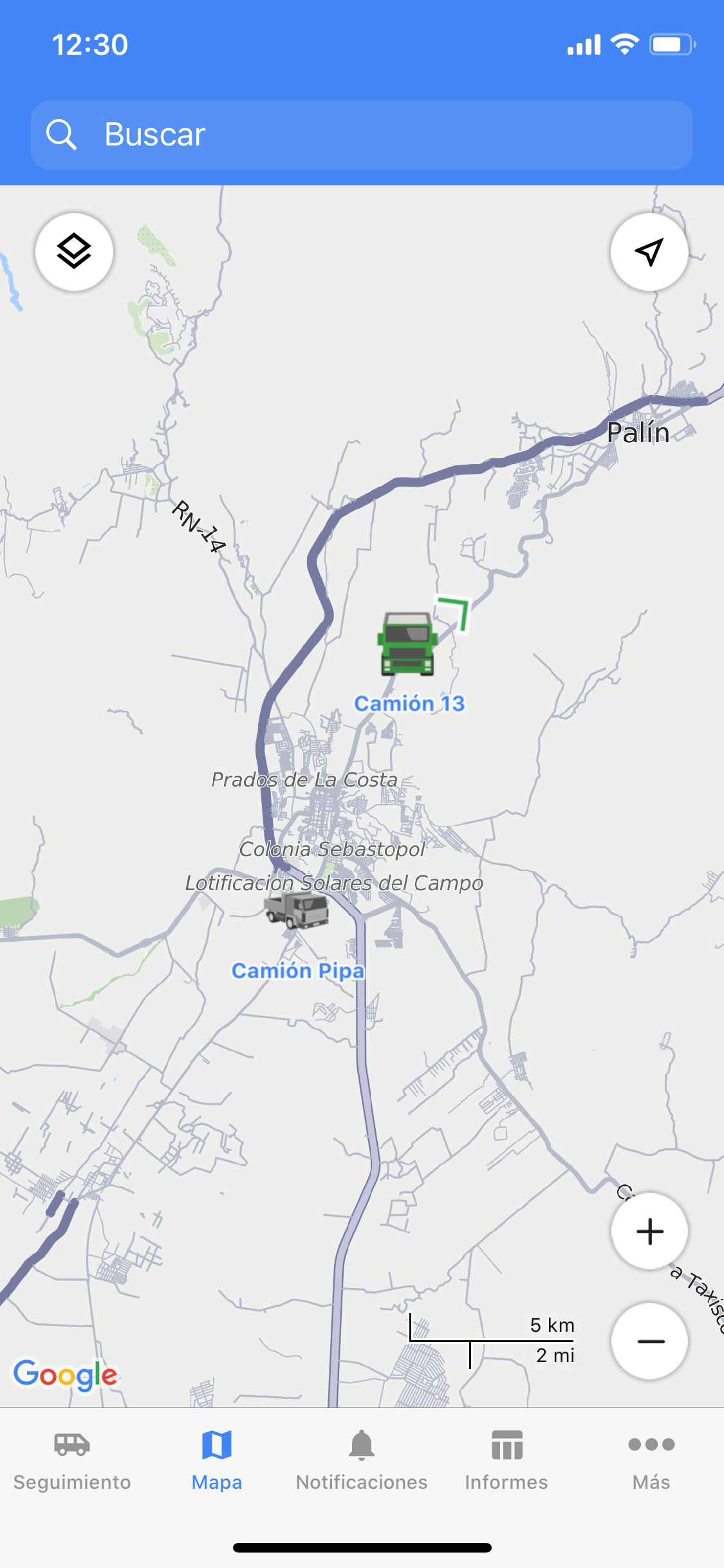Screen dimensions: 724x1568
Task: Tap the search magnifier icon
Action: pos(61,135)
